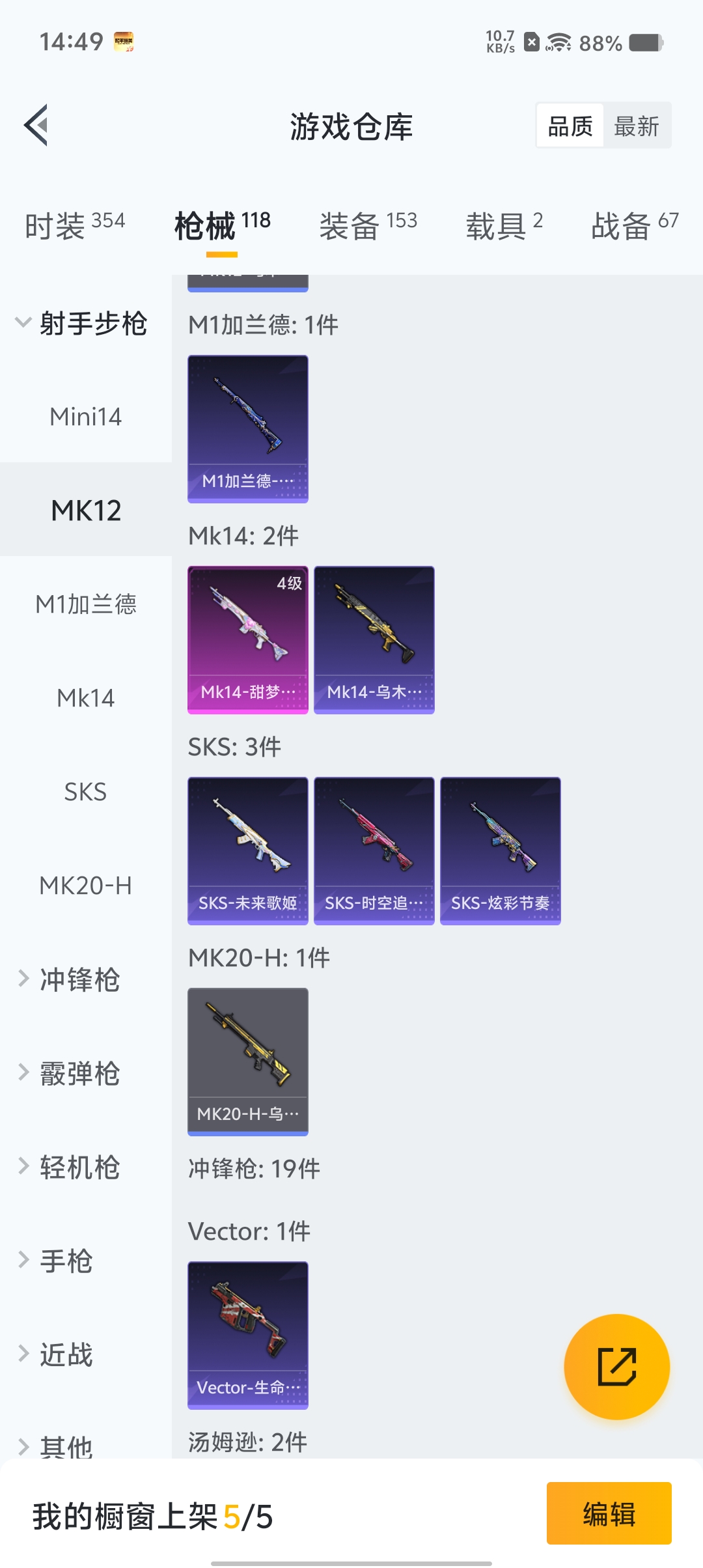Viewport: 703px width, 1568px height.
Task: Switch to the 装备 tab
Action: (368, 226)
